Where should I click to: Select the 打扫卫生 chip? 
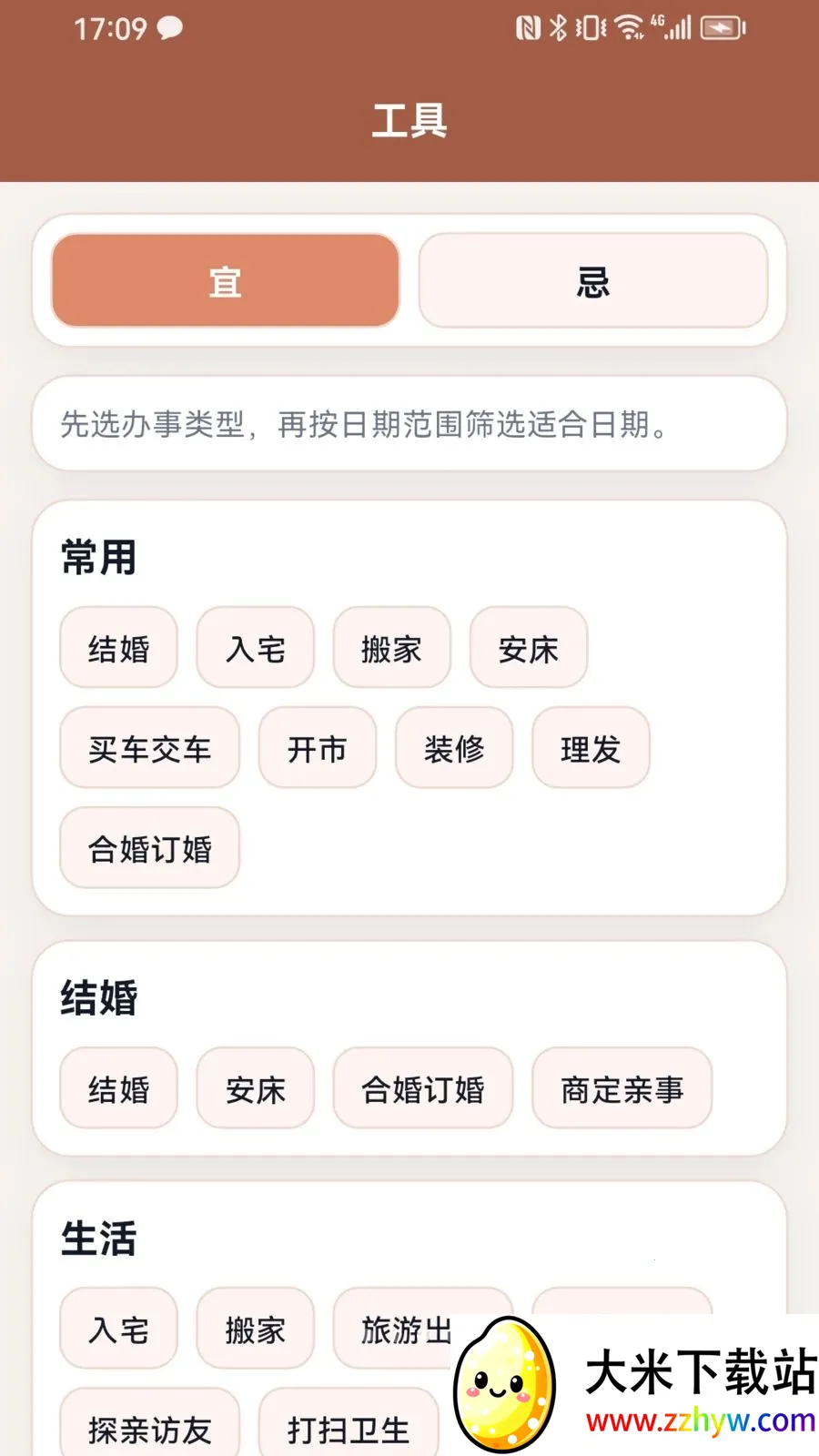click(349, 1425)
